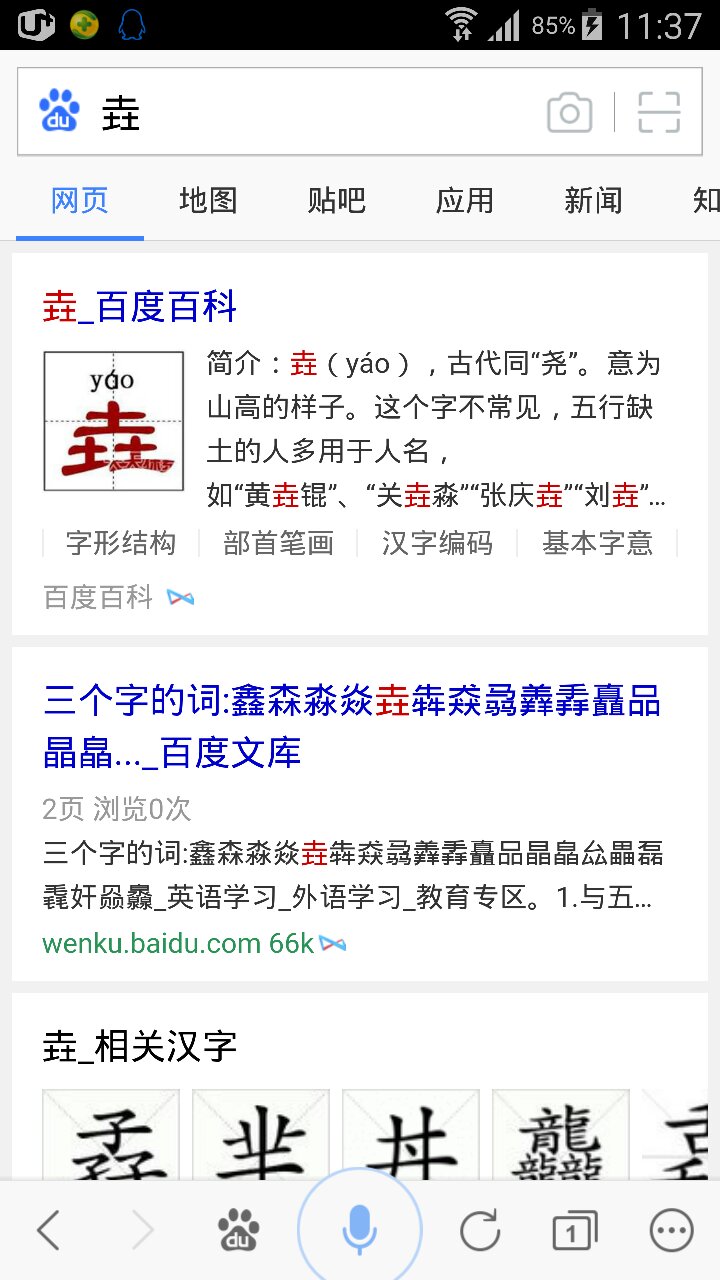
Task: Open the QR code scanner icon
Action: [659, 113]
